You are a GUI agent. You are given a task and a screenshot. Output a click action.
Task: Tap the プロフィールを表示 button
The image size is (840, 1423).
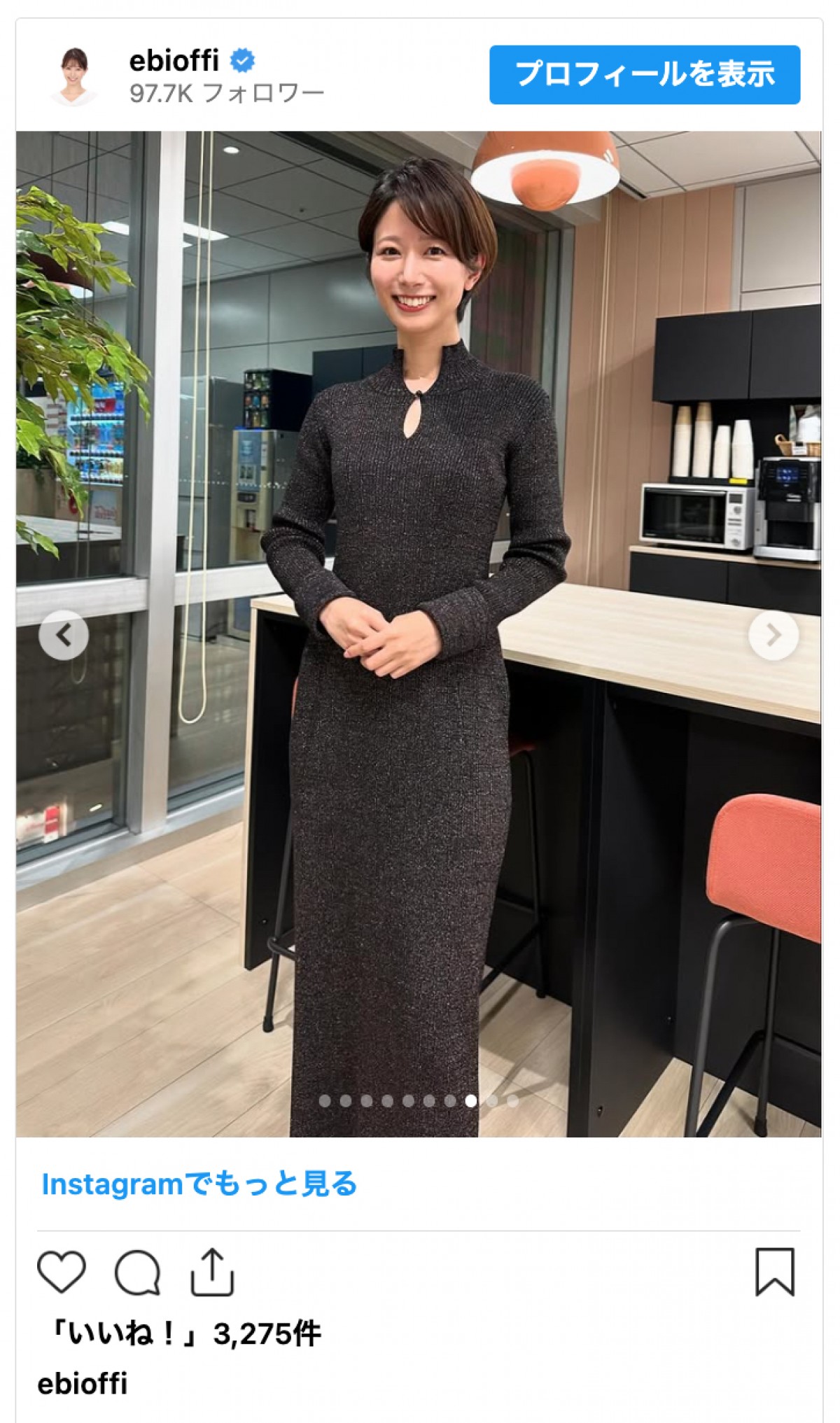[x=644, y=75]
